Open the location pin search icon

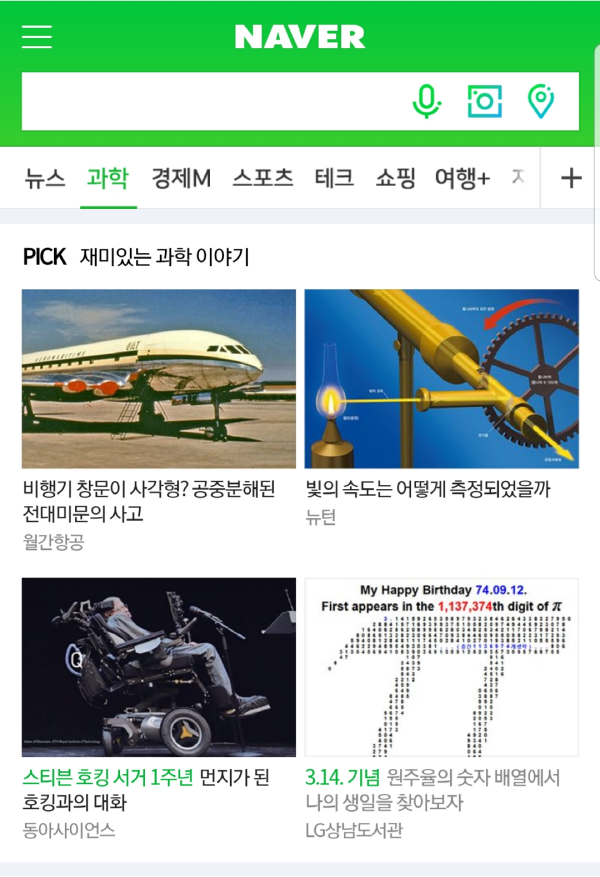point(541,101)
